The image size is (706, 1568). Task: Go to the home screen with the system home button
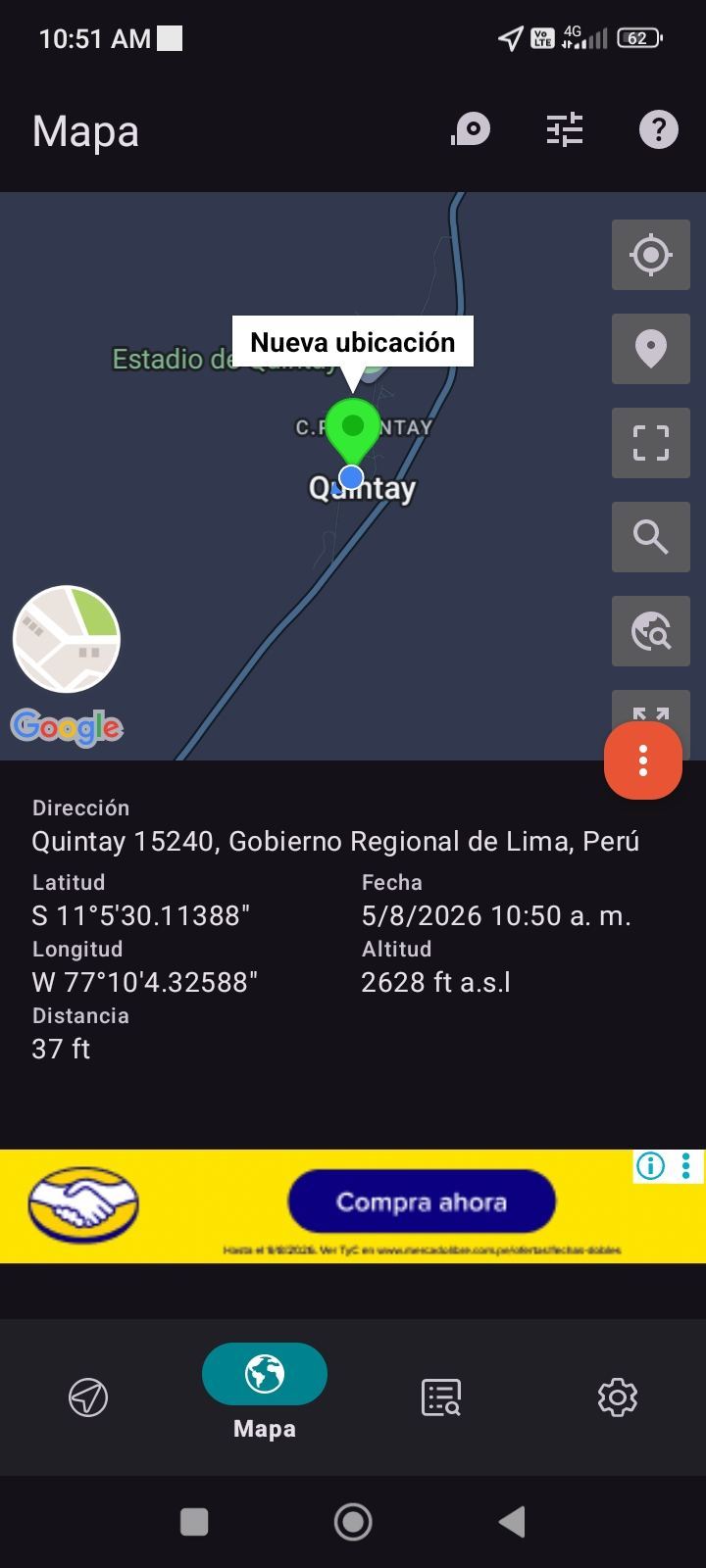353,1522
